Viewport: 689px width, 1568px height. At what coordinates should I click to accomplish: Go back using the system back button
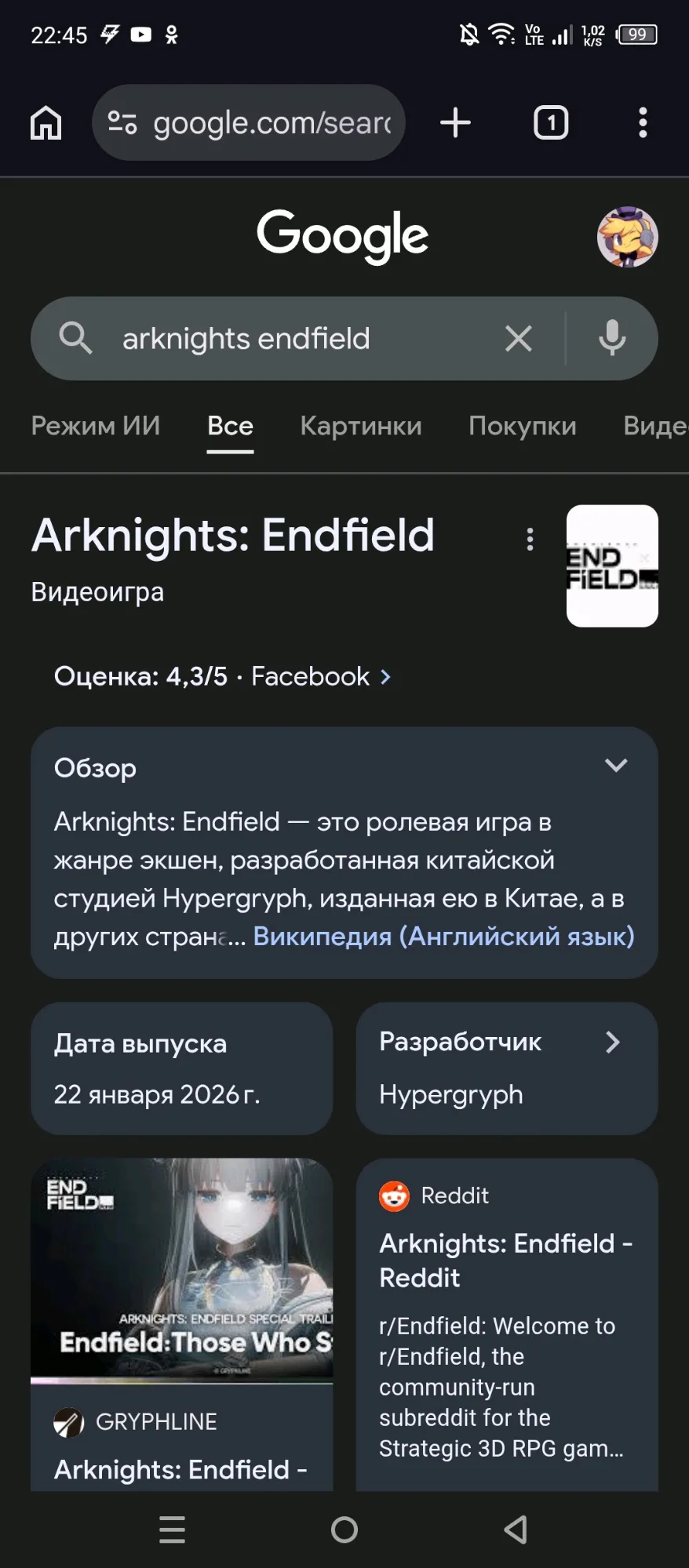(516, 1530)
